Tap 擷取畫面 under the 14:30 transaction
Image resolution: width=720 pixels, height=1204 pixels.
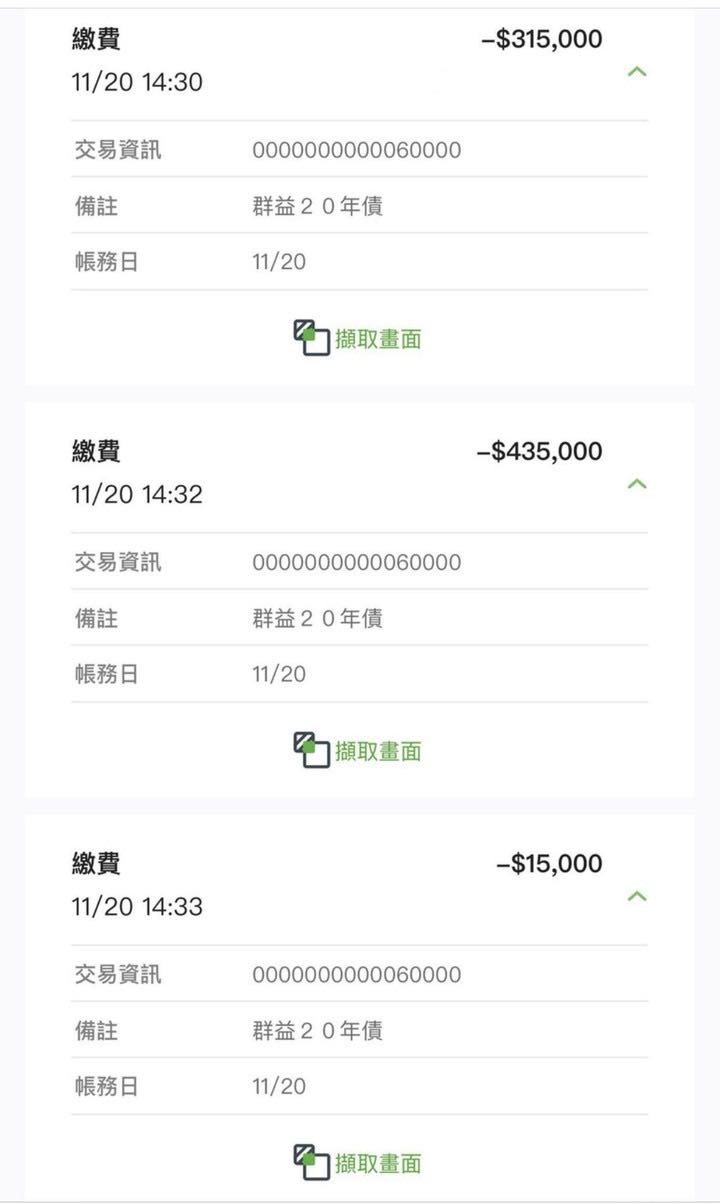[358, 338]
